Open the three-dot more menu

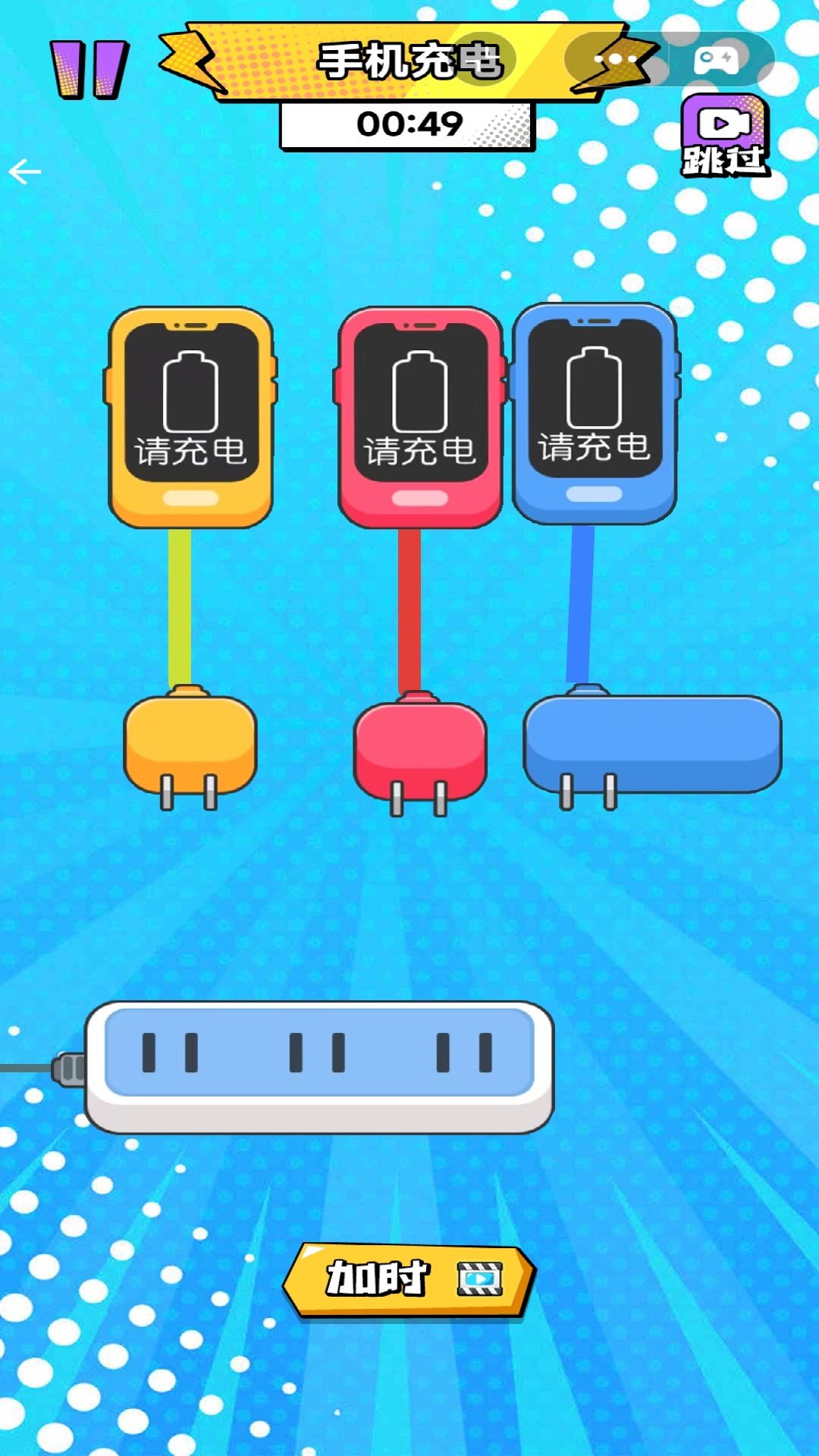pos(615,58)
